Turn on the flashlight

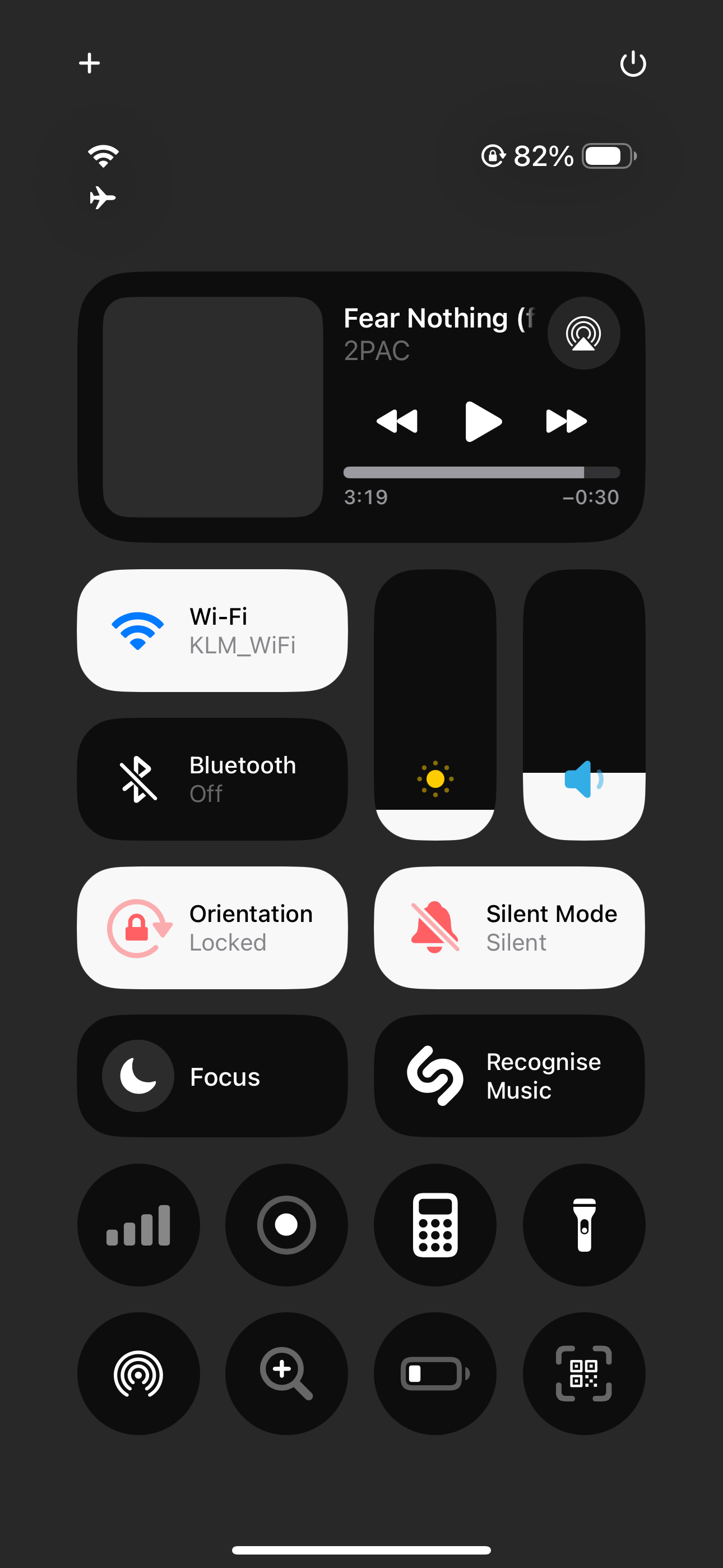click(583, 1225)
